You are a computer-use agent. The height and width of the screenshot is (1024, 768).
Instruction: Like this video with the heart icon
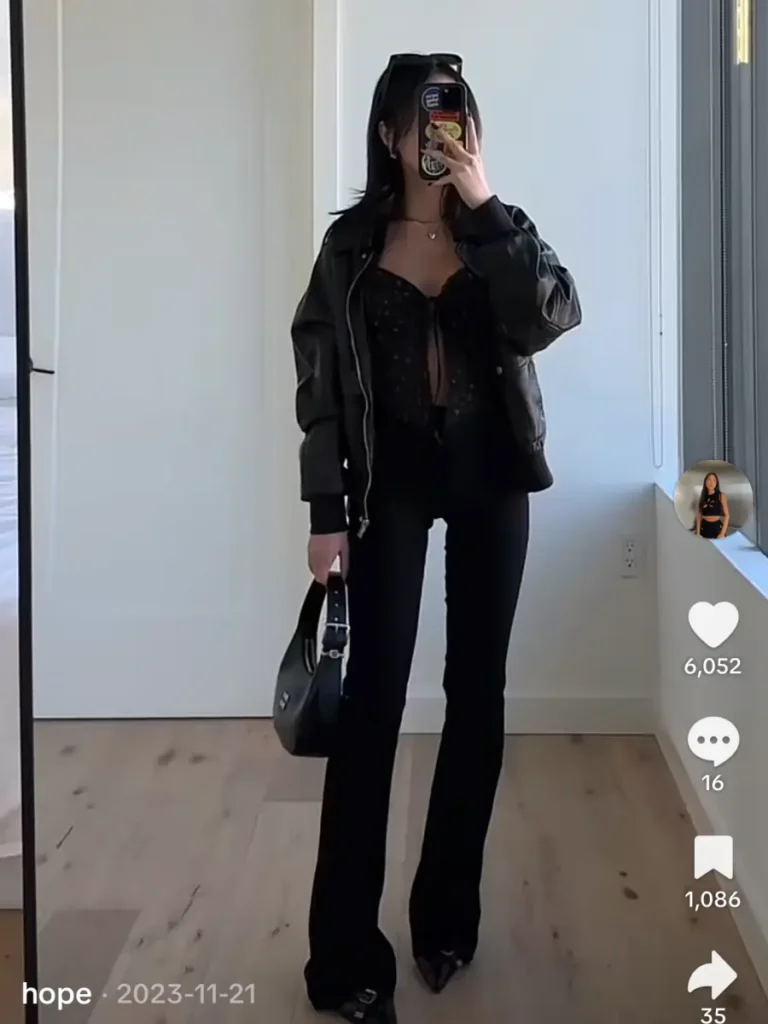coord(713,625)
